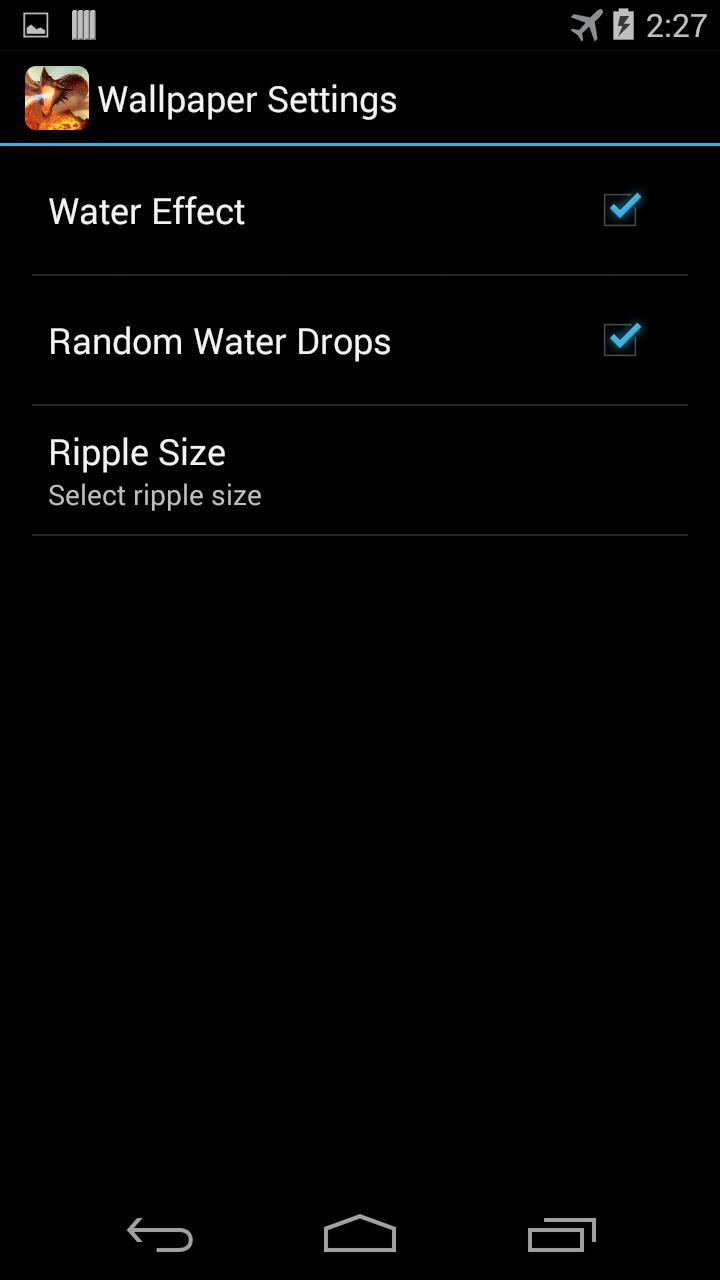This screenshot has height=1280, width=720.
Task: Uncheck Random Water Drops
Action: 622,340
